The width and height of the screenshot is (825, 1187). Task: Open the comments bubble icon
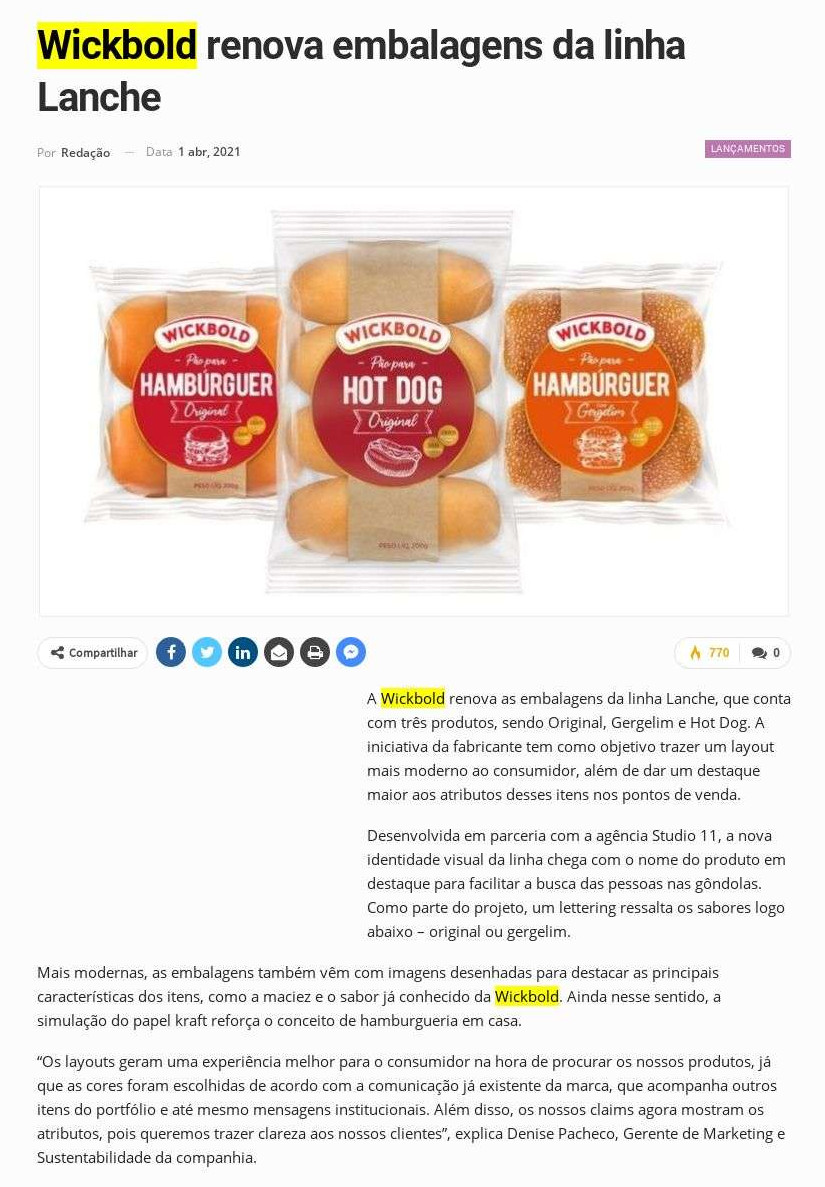(x=759, y=653)
